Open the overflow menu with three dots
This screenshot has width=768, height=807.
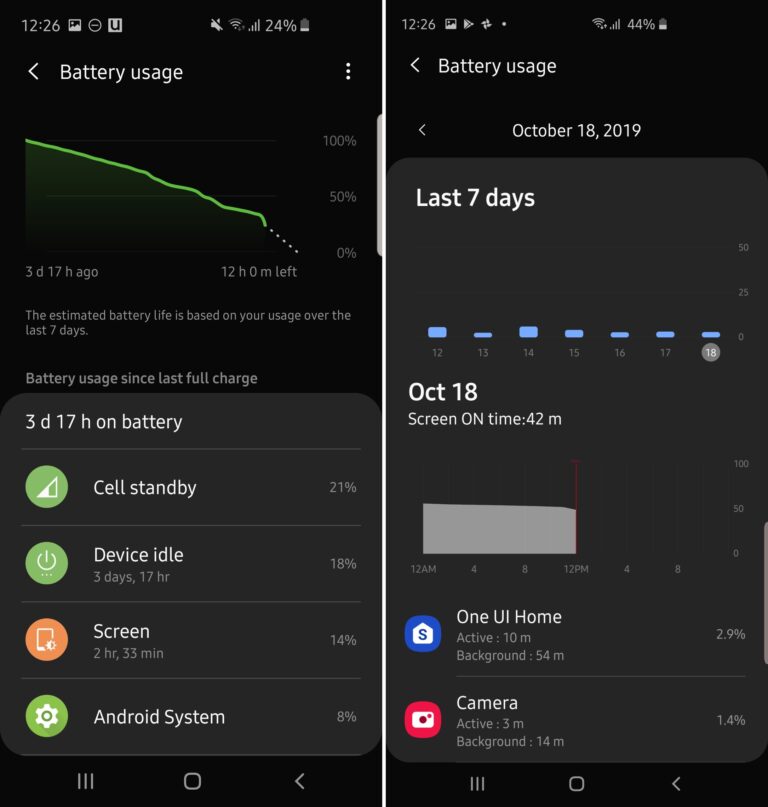(x=348, y=71)
